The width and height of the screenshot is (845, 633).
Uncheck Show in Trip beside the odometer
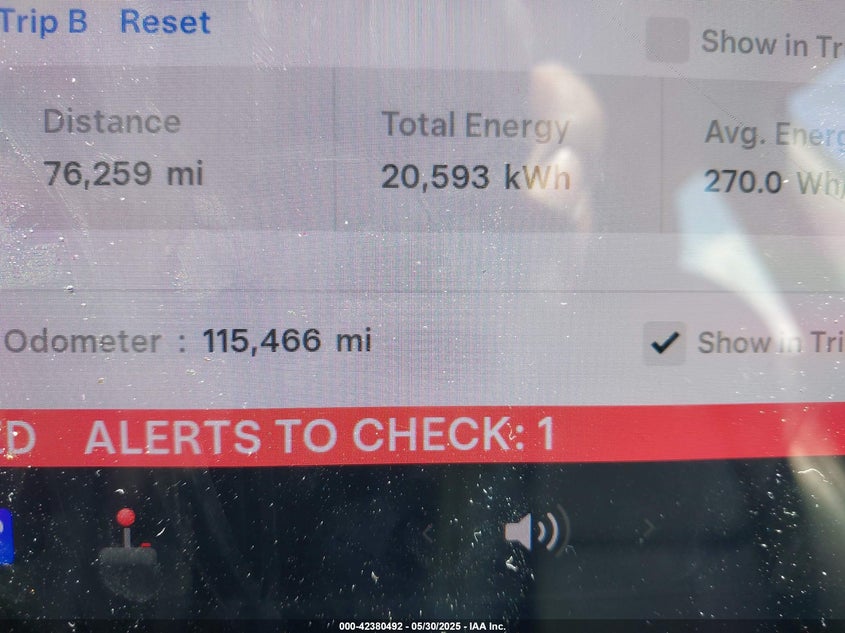[664, 343]
